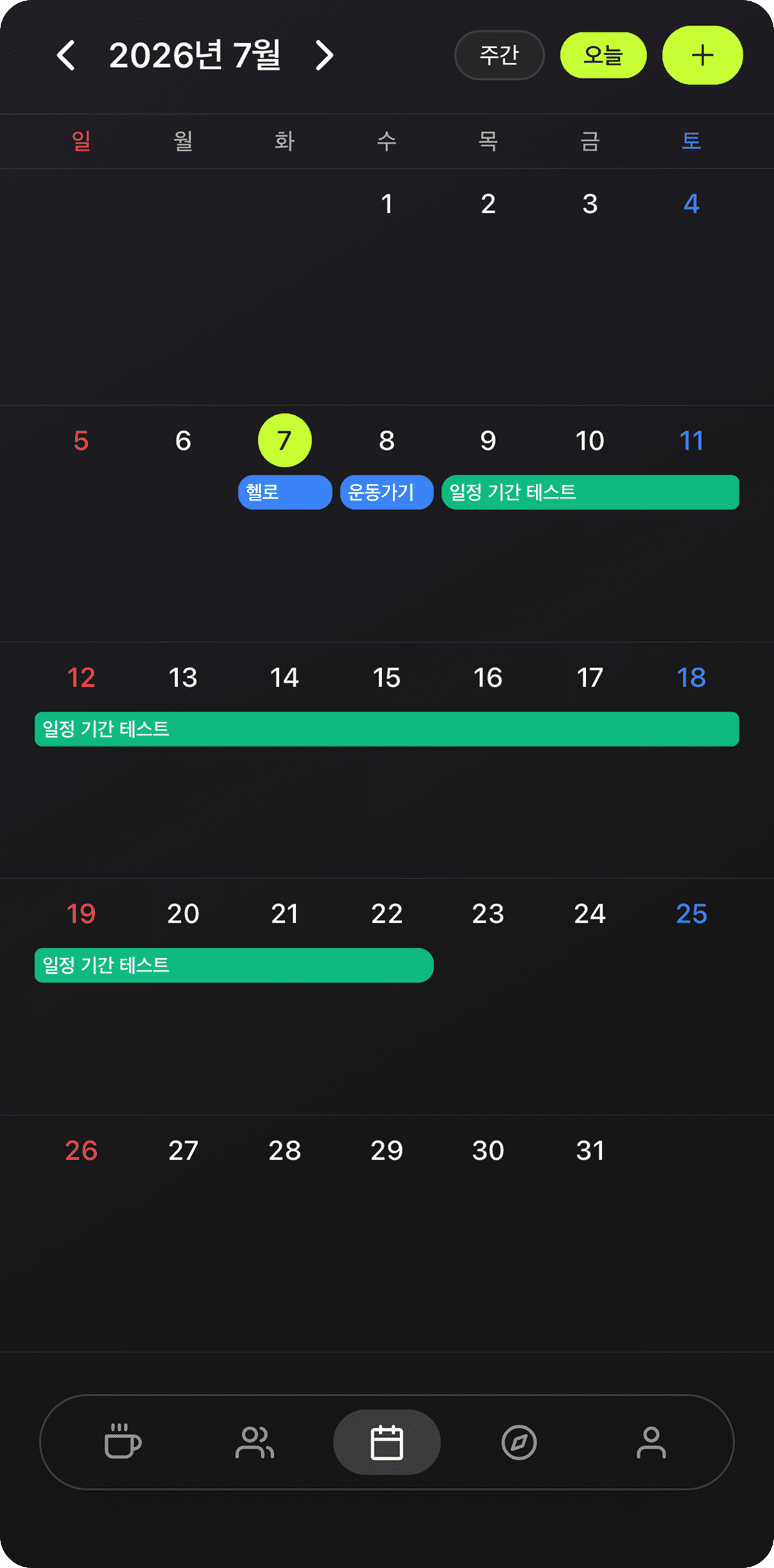This screenshot has height=1568, width=774.
Task: Open the friends tab
Action: pos(255,1442)
